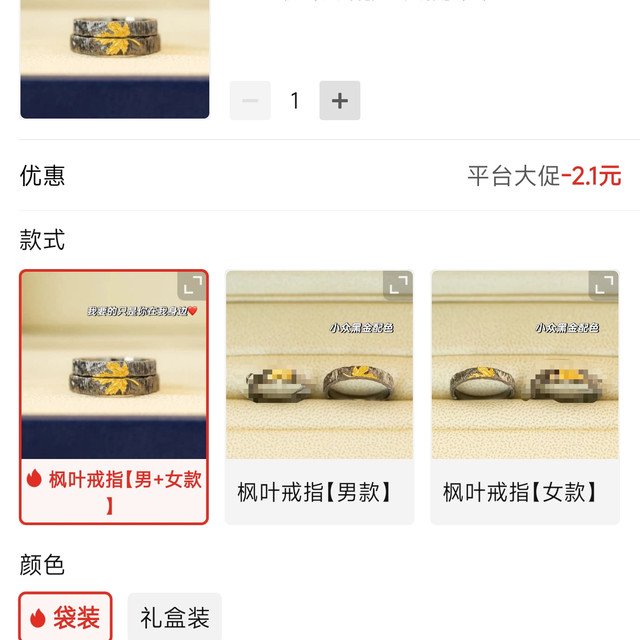Enlarge the 男+女款 style image
Image resolution: width=640 pixels, height=640 pixels.
point(192,285)
